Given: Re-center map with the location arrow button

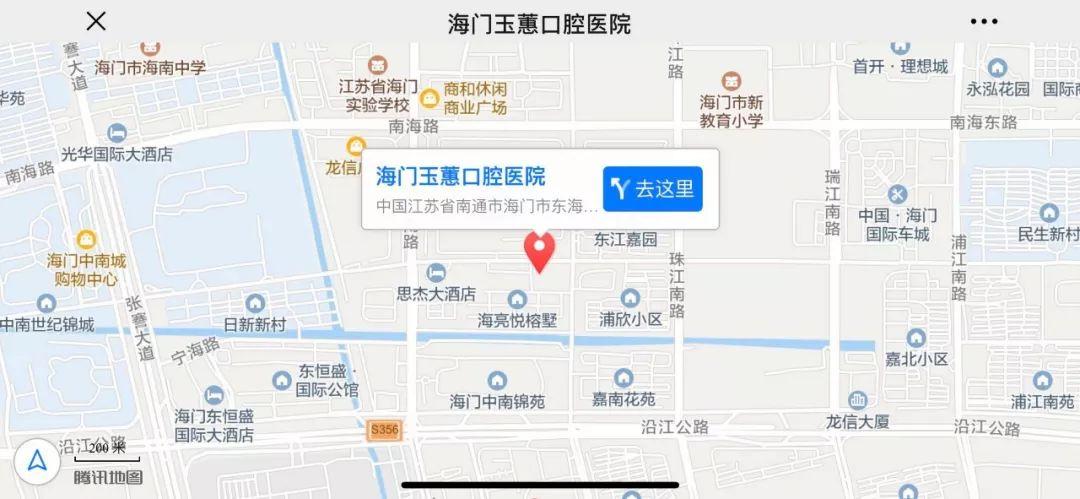Looking at the screenshot, I should click(37, 461).
